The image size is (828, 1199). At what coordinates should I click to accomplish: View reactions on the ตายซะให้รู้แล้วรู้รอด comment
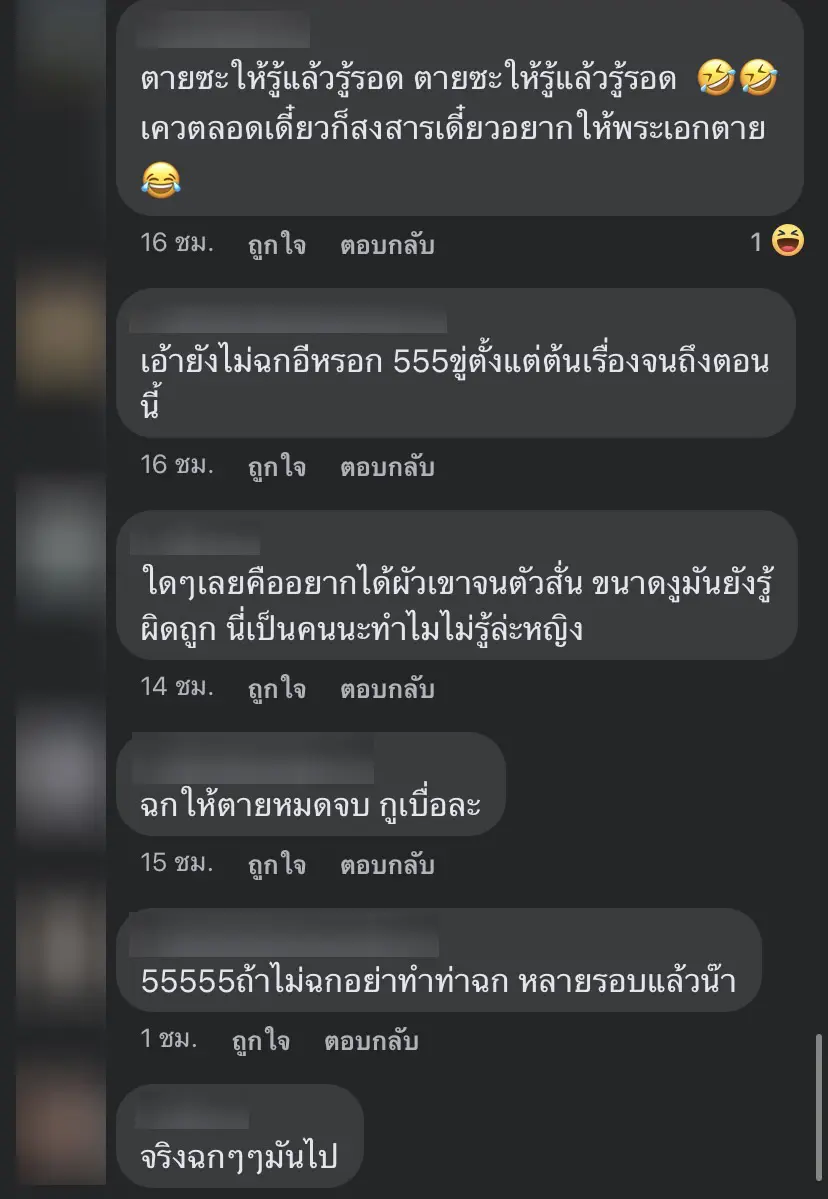click(x=778, y=241)
